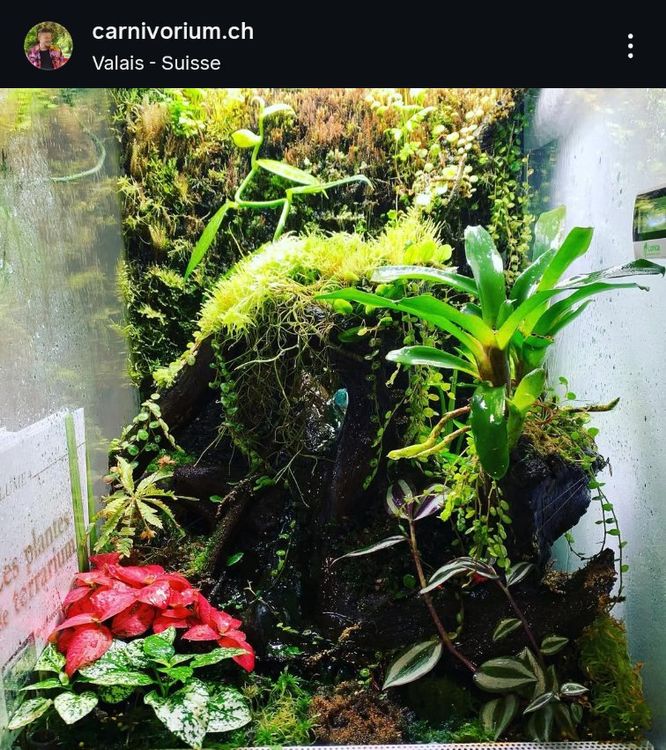Open the terrarium post photo
Screen dimensions: 666x750
[x=333, y=418]
